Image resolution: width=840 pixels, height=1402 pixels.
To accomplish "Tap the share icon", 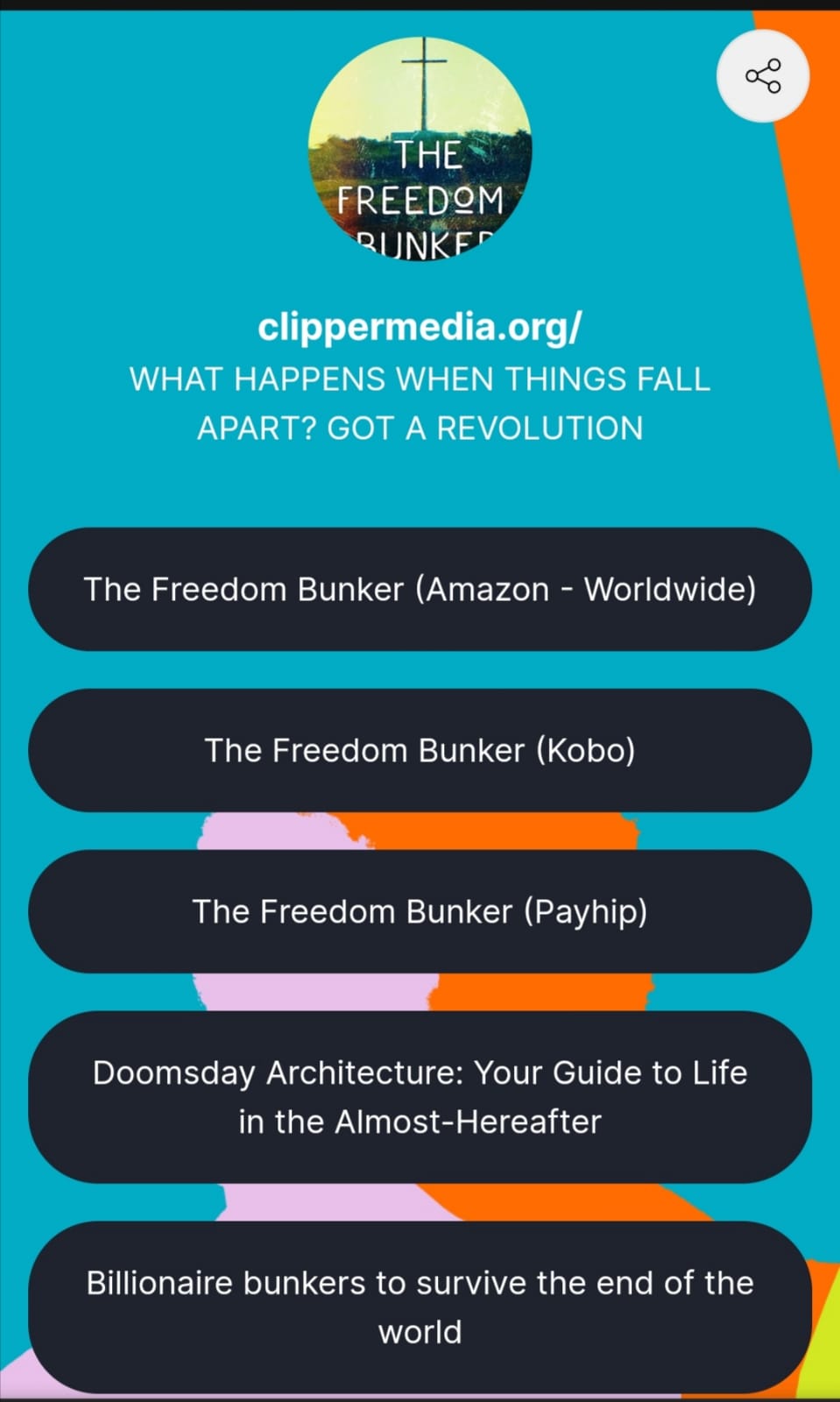I will pos(762,76).
